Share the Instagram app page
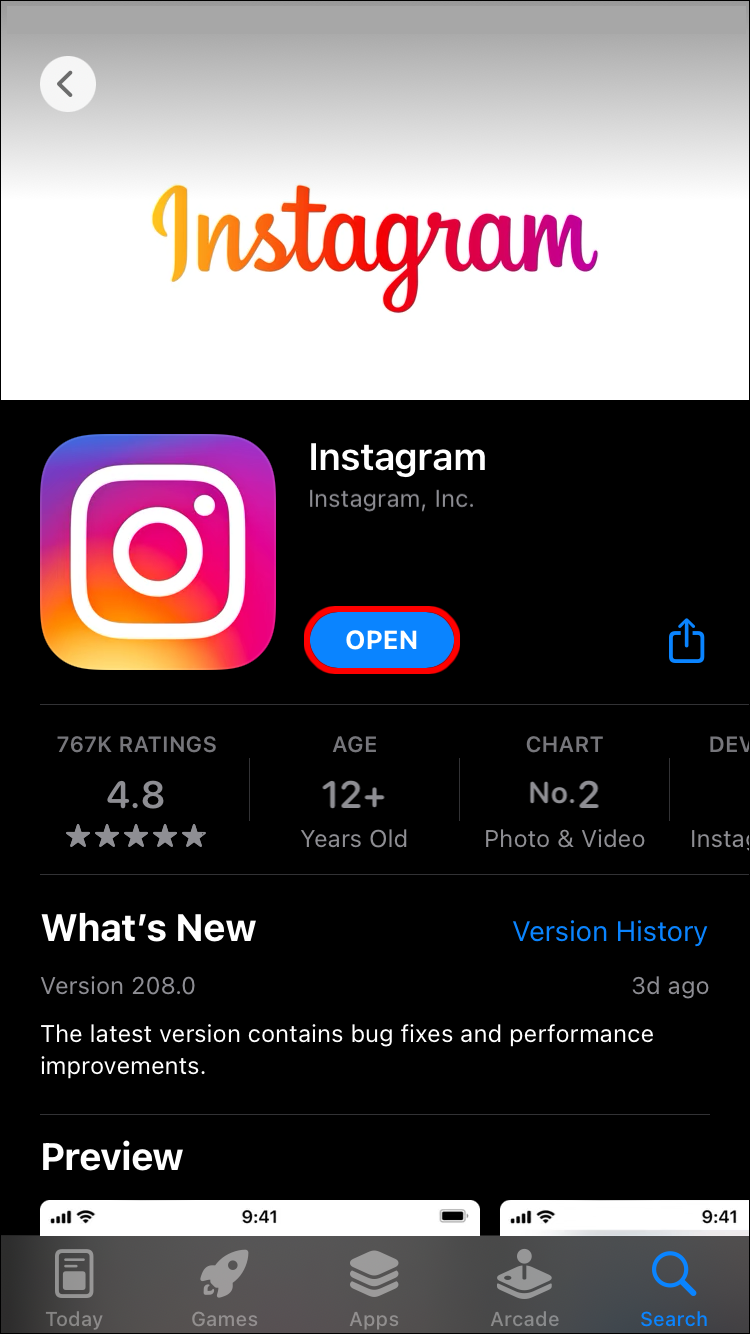Screen dimensions: 750x1334 [686, 640]
